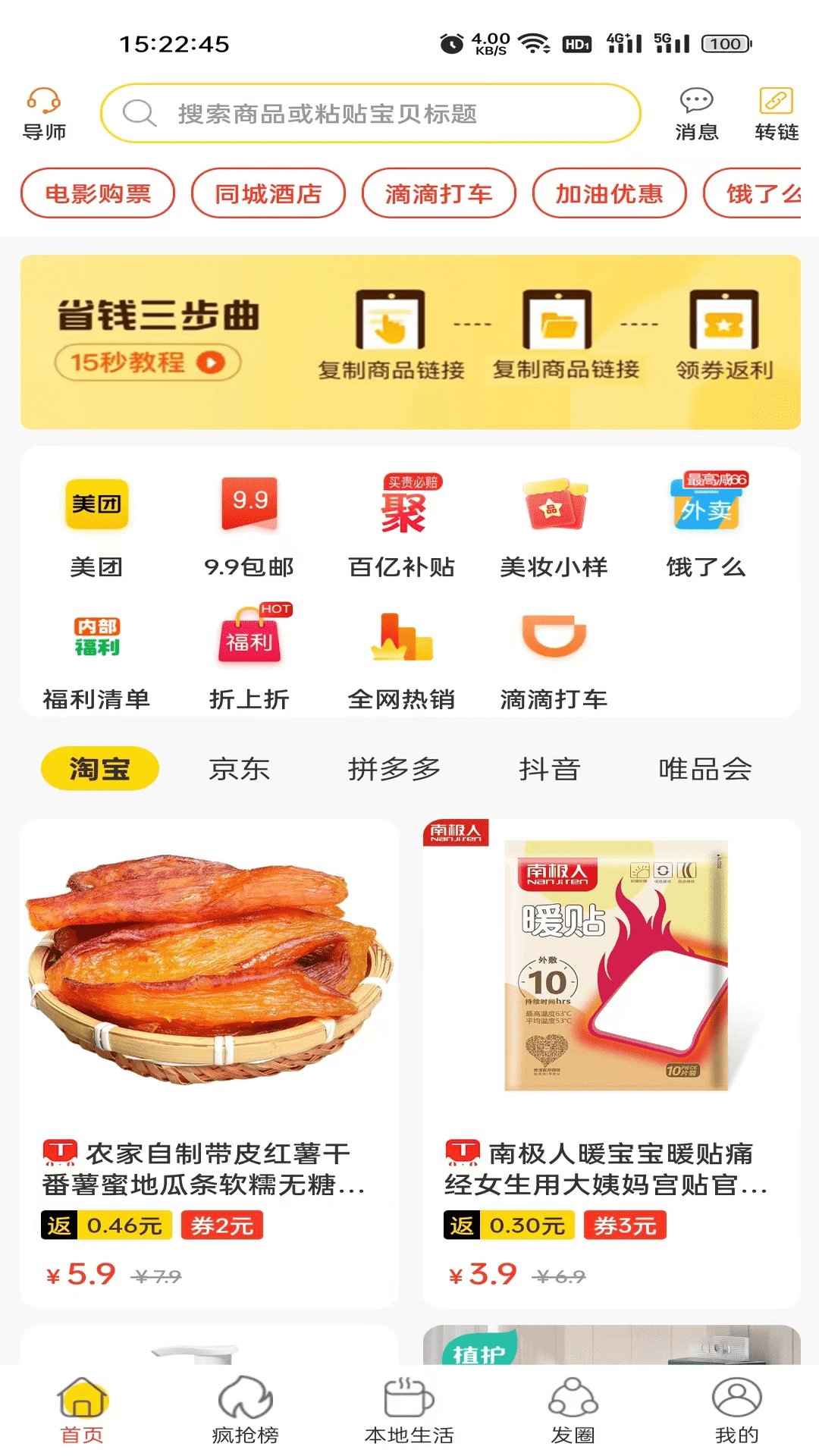Image resolution: width=819 pixels, height=1456 pixels.
Task: Open the 南极人暖宝宝暖贴 product card
Action: (x=611, y=1062)
